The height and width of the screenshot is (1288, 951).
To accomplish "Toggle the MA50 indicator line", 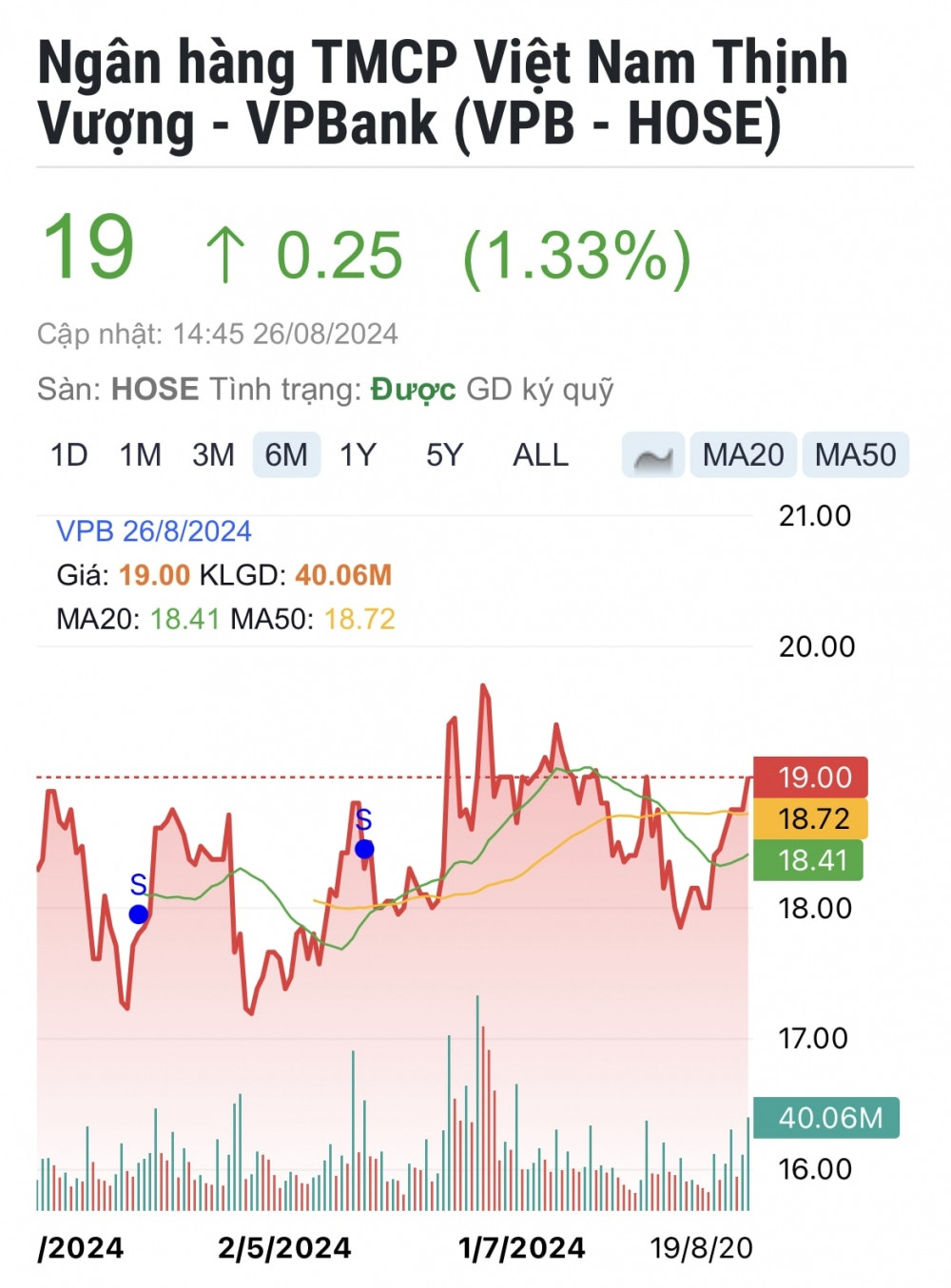I will [x=855, y=455].
